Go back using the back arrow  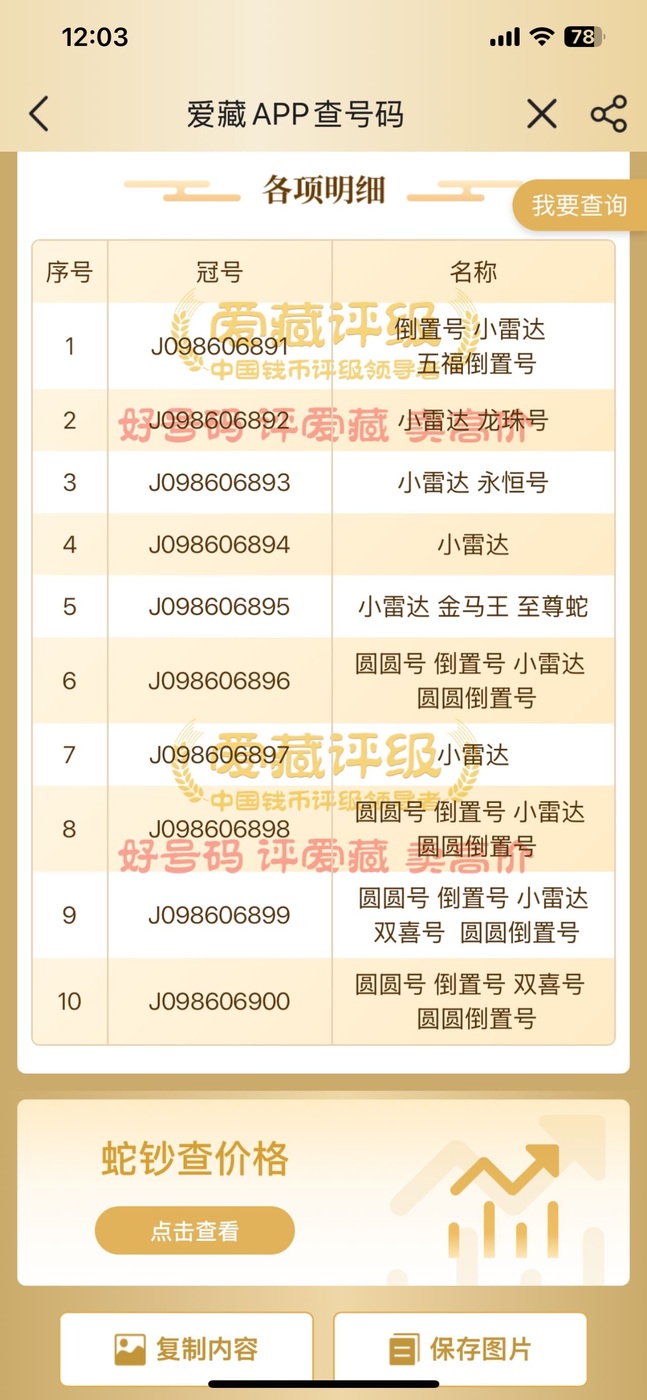[x=39, y=114]
